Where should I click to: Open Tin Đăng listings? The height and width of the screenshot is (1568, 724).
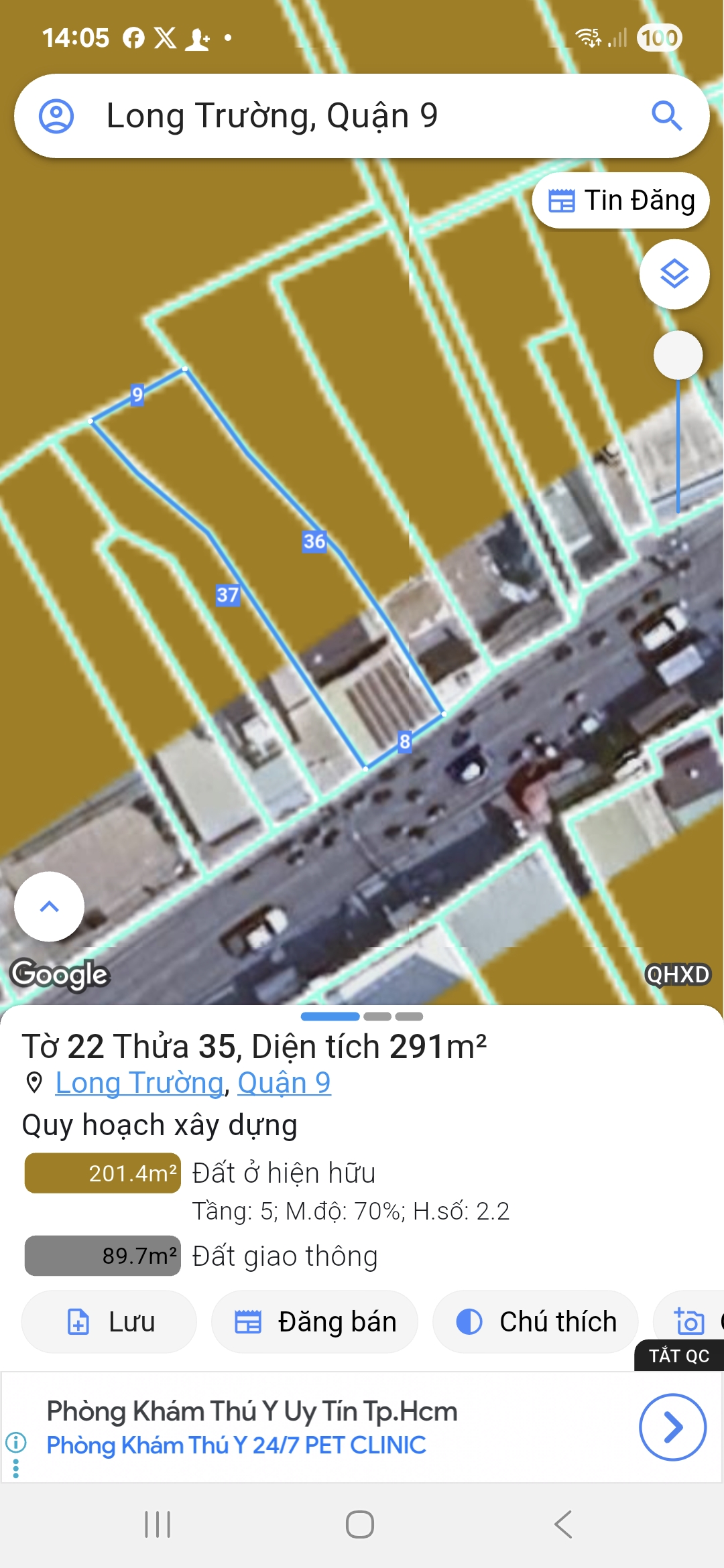(621, 200)
